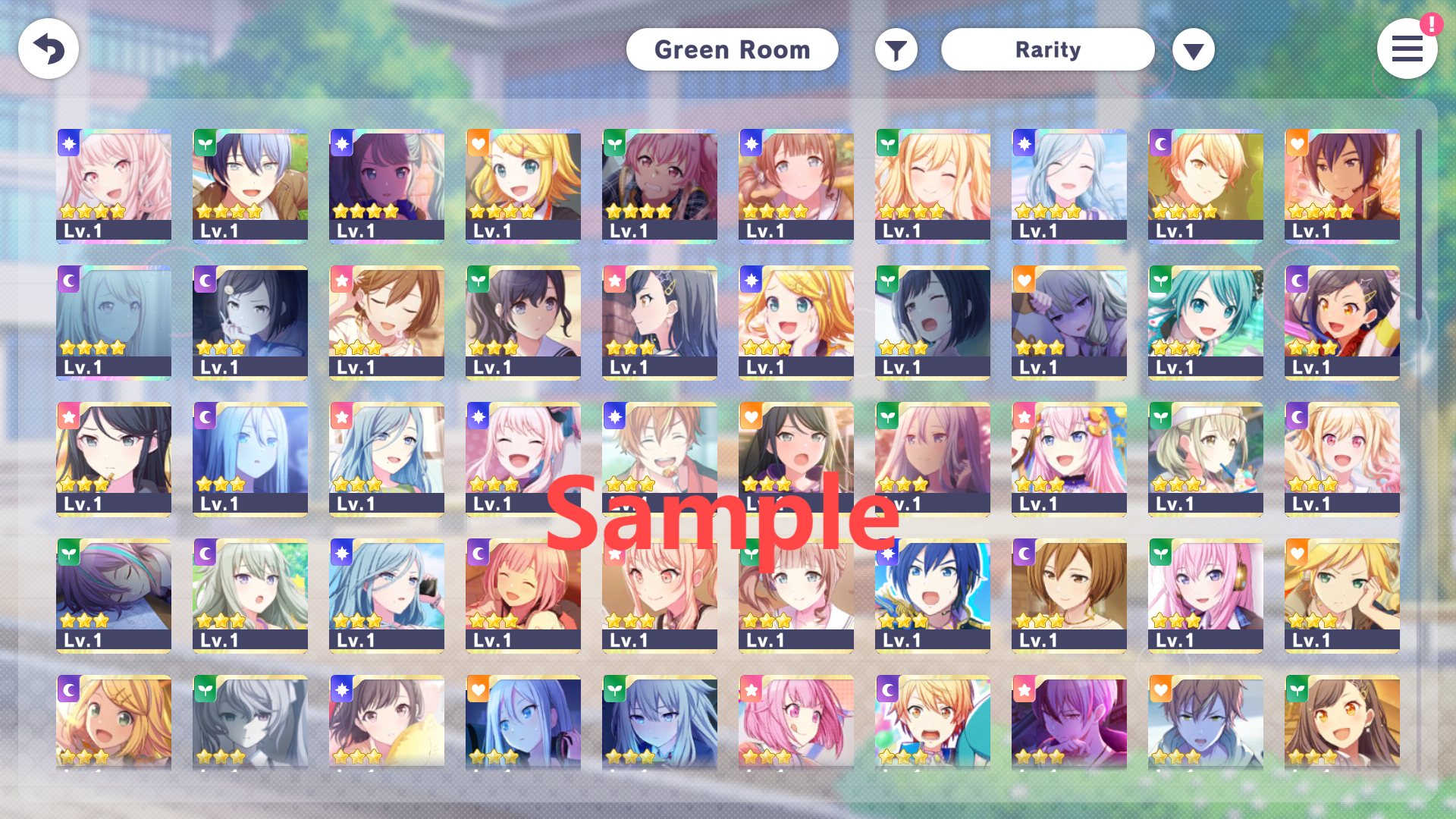Toggle sort order with the triangle arrow

coord(1193,51)
